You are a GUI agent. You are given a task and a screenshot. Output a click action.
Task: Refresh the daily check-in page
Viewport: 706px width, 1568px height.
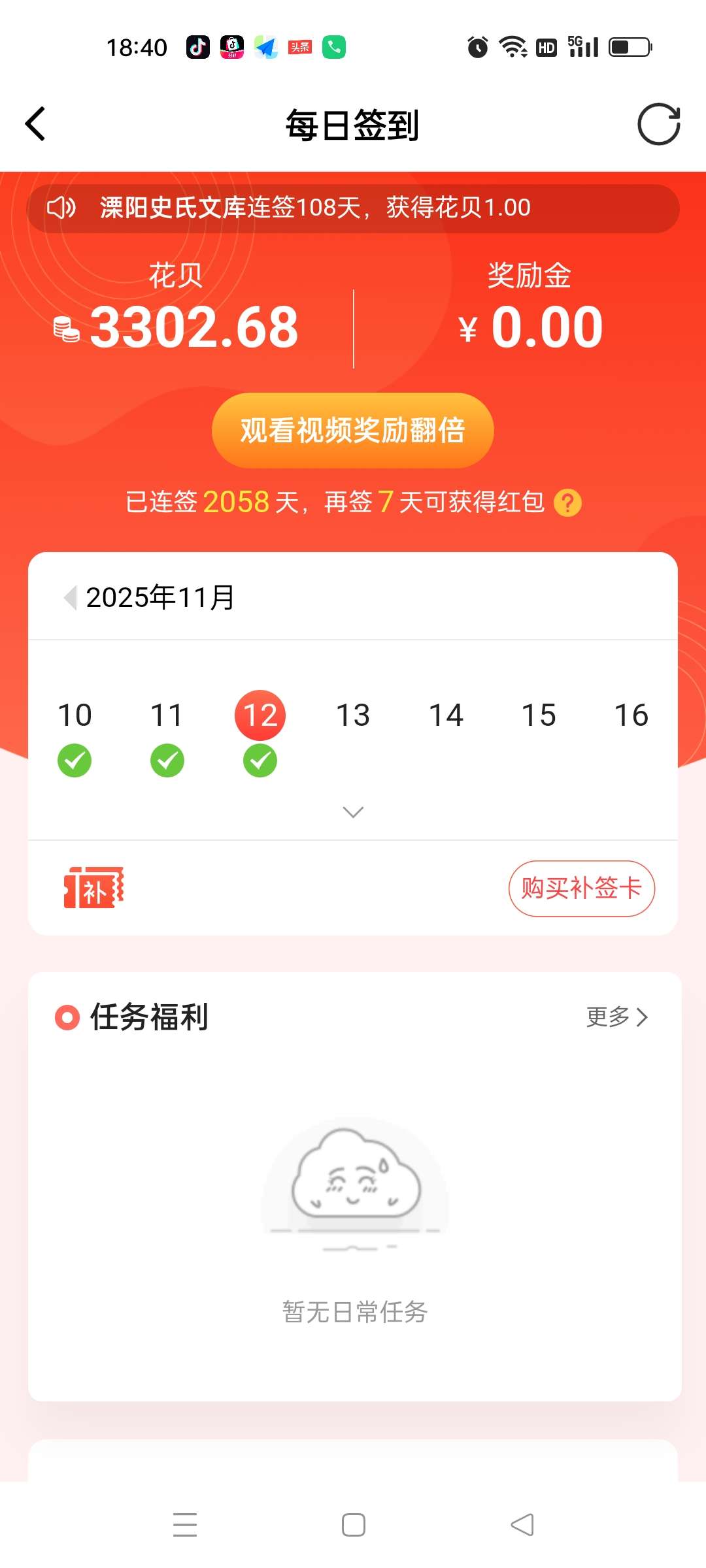[658, 124]
